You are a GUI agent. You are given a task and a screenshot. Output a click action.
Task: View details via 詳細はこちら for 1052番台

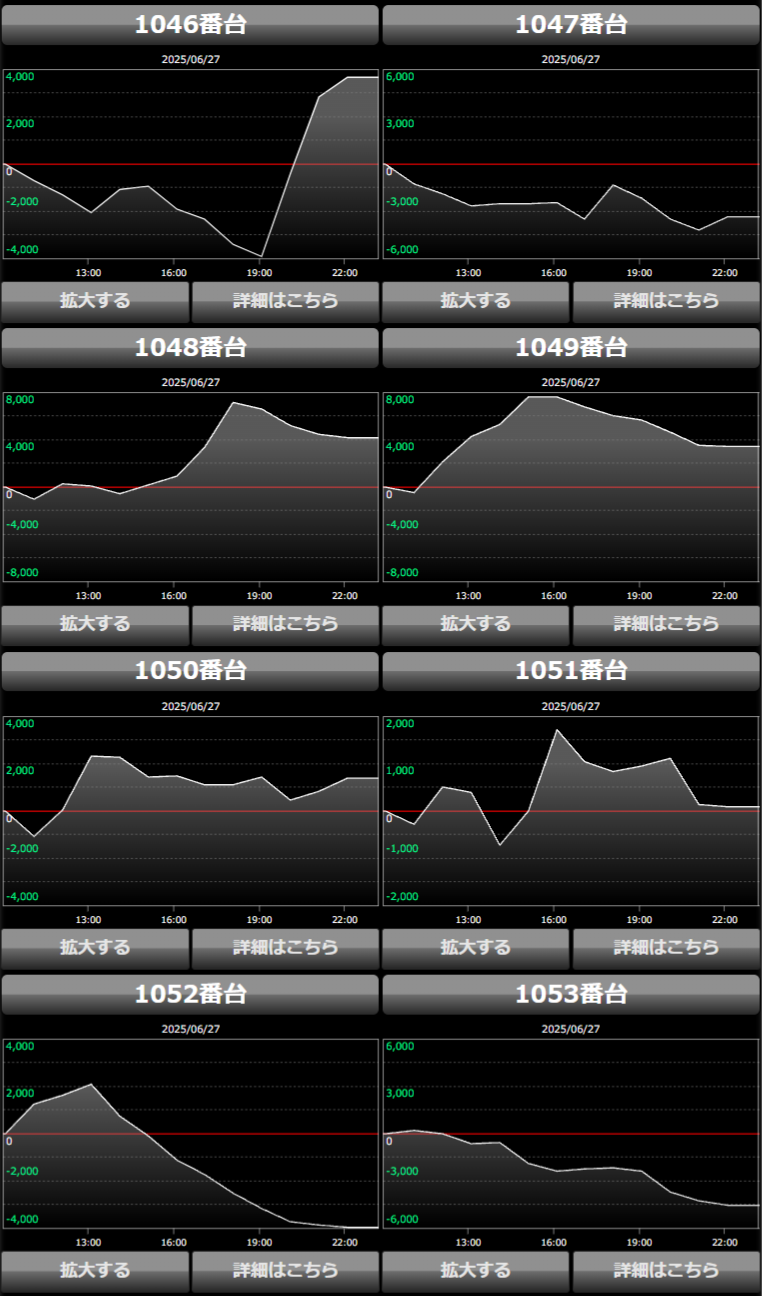(x=285, y=1270)
